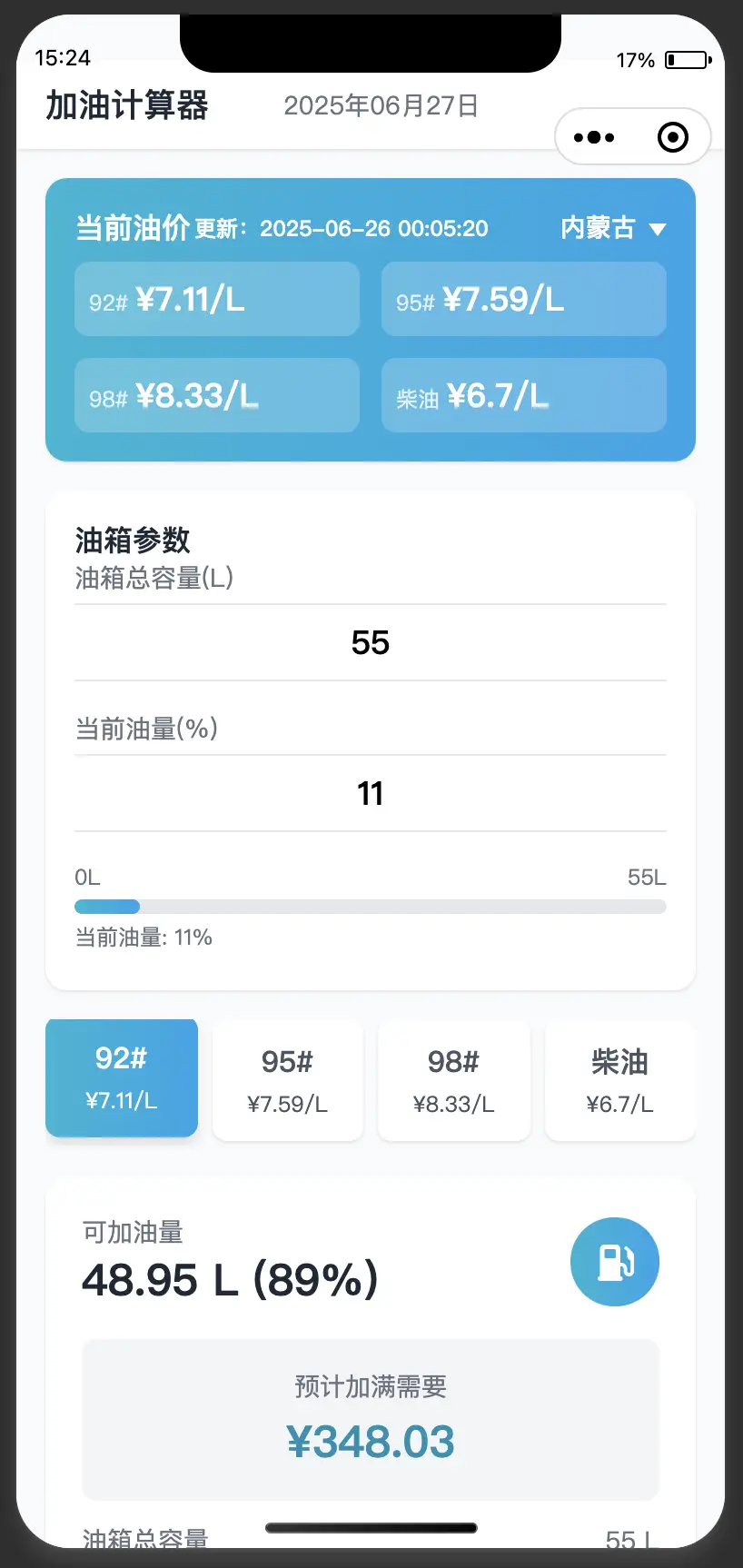This screenshot has width=743, height=1568.
Task: Close the mini program via the circle icon
Action: [x=672, y=137]
